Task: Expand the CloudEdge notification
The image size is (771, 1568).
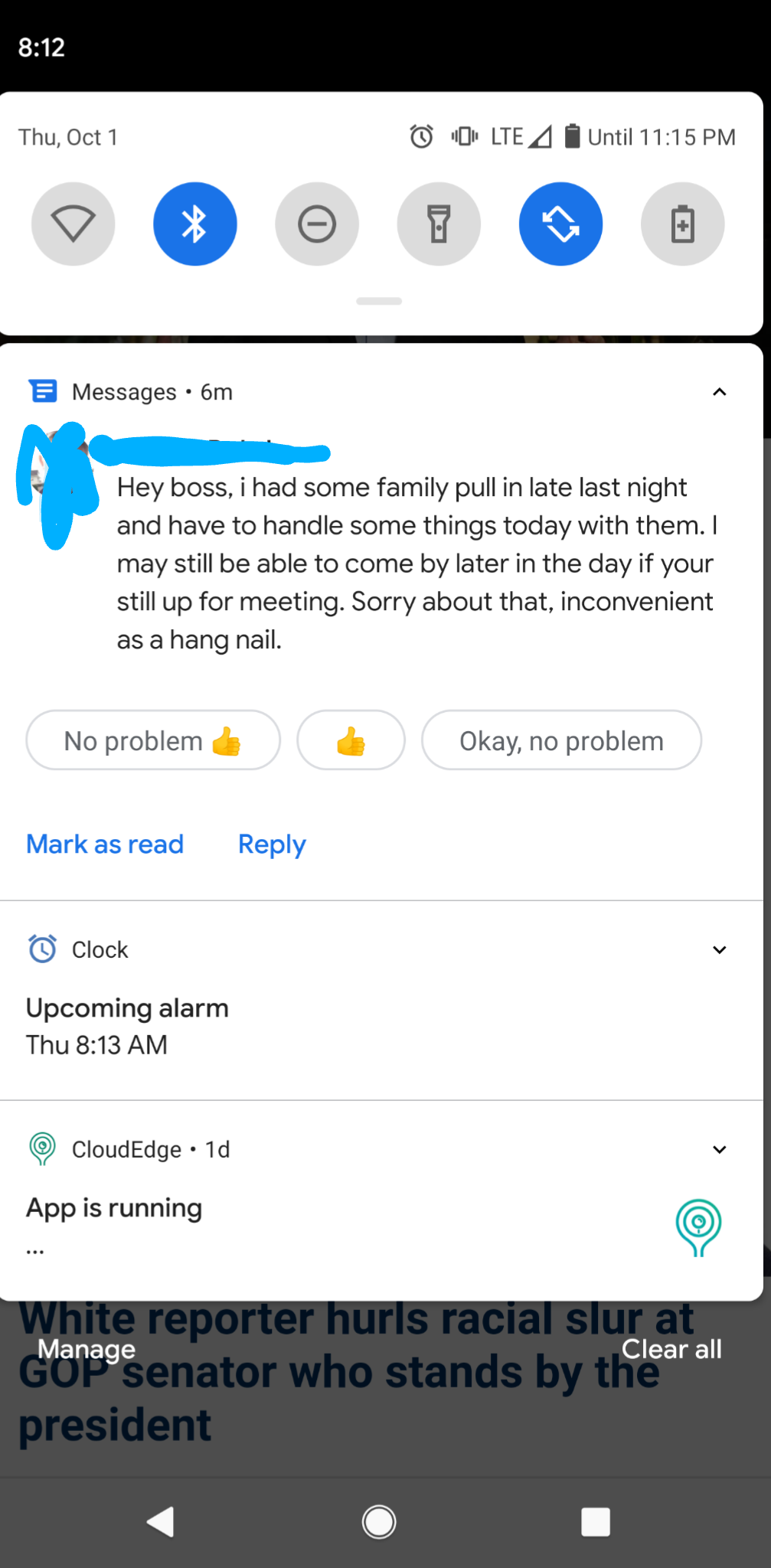Action: (x=719, y=1149)
